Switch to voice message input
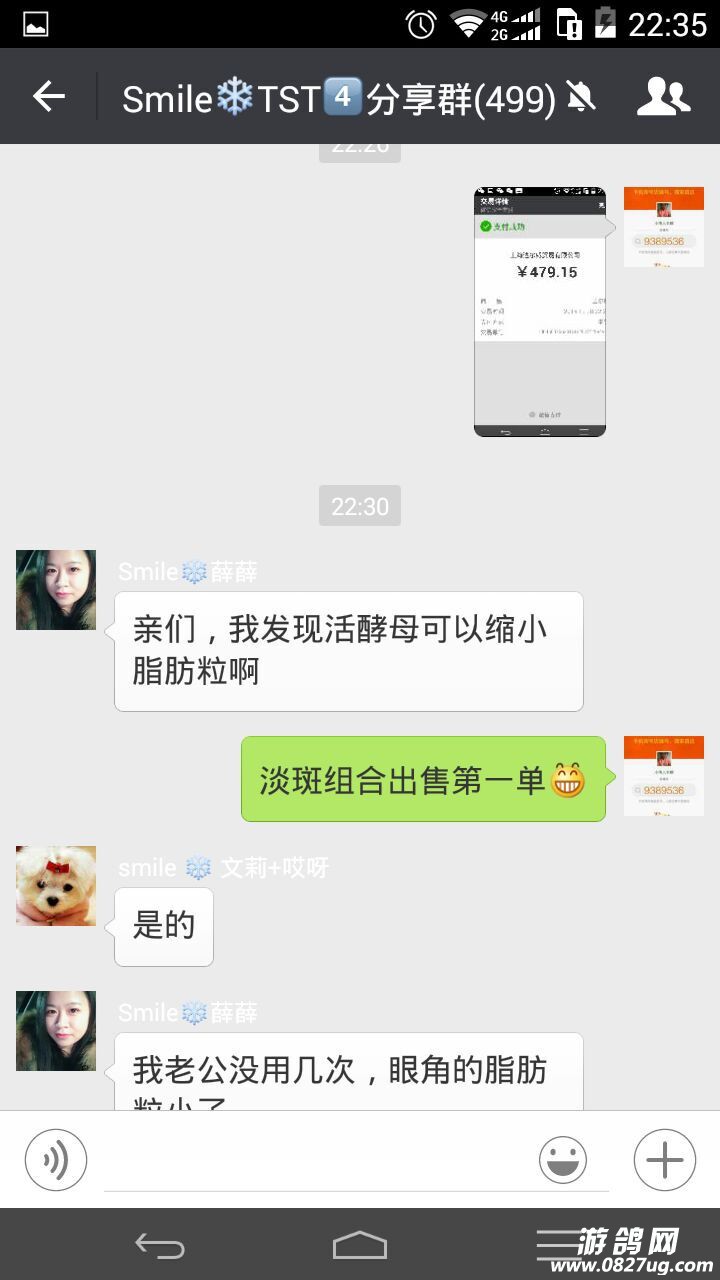720x1280 pixels. click(x=56, y=1160)
